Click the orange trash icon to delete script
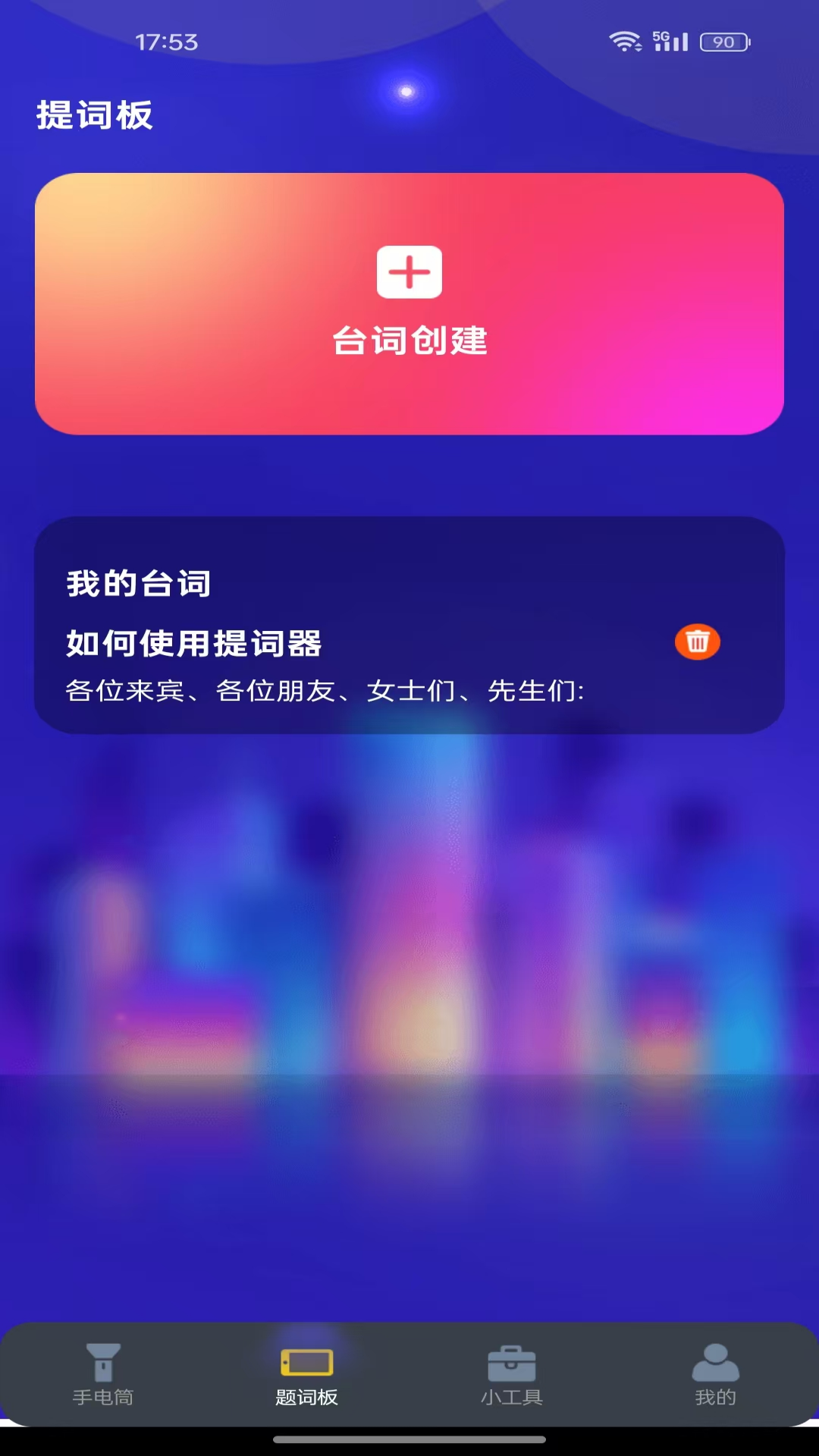Screen dimensions: 819x1456 pyautogui.click(x=696, y=642)
